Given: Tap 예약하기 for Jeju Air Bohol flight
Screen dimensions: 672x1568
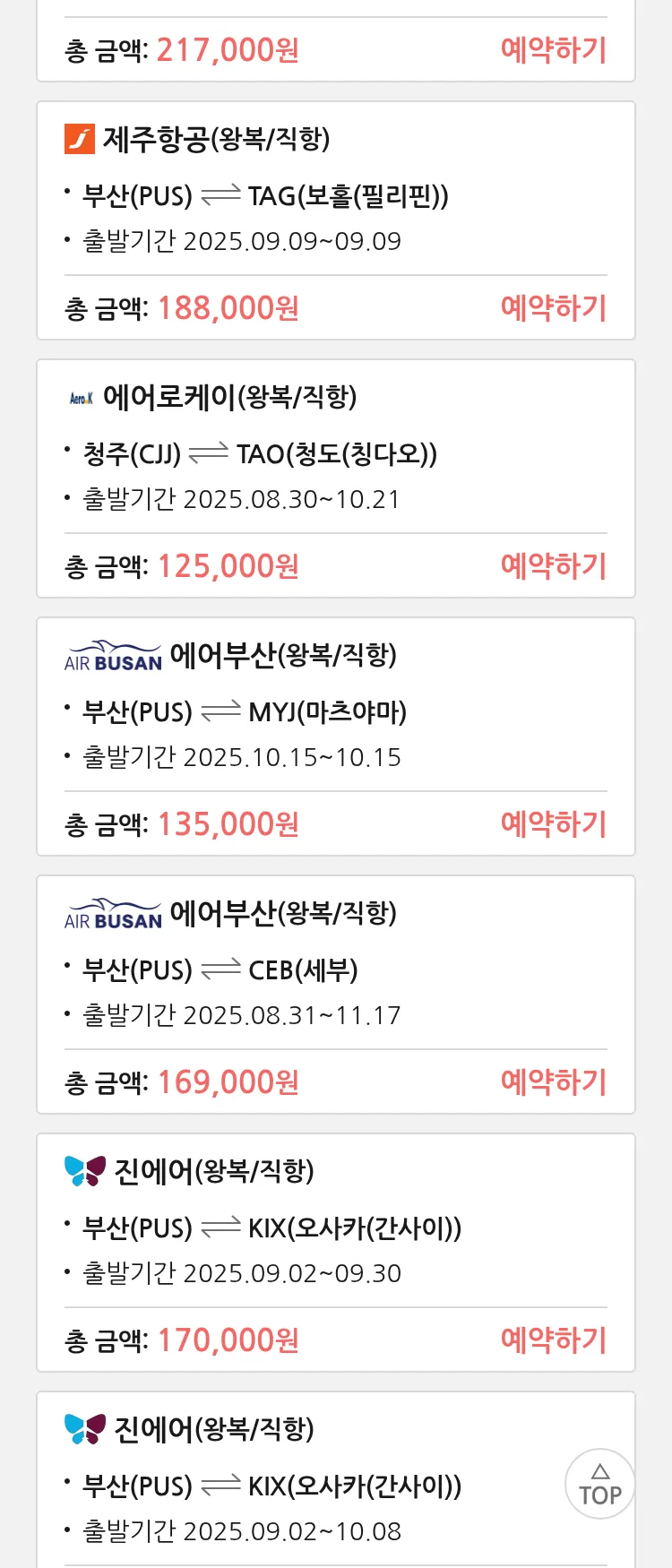Looking at the screenshot, I should pos(553,308).
